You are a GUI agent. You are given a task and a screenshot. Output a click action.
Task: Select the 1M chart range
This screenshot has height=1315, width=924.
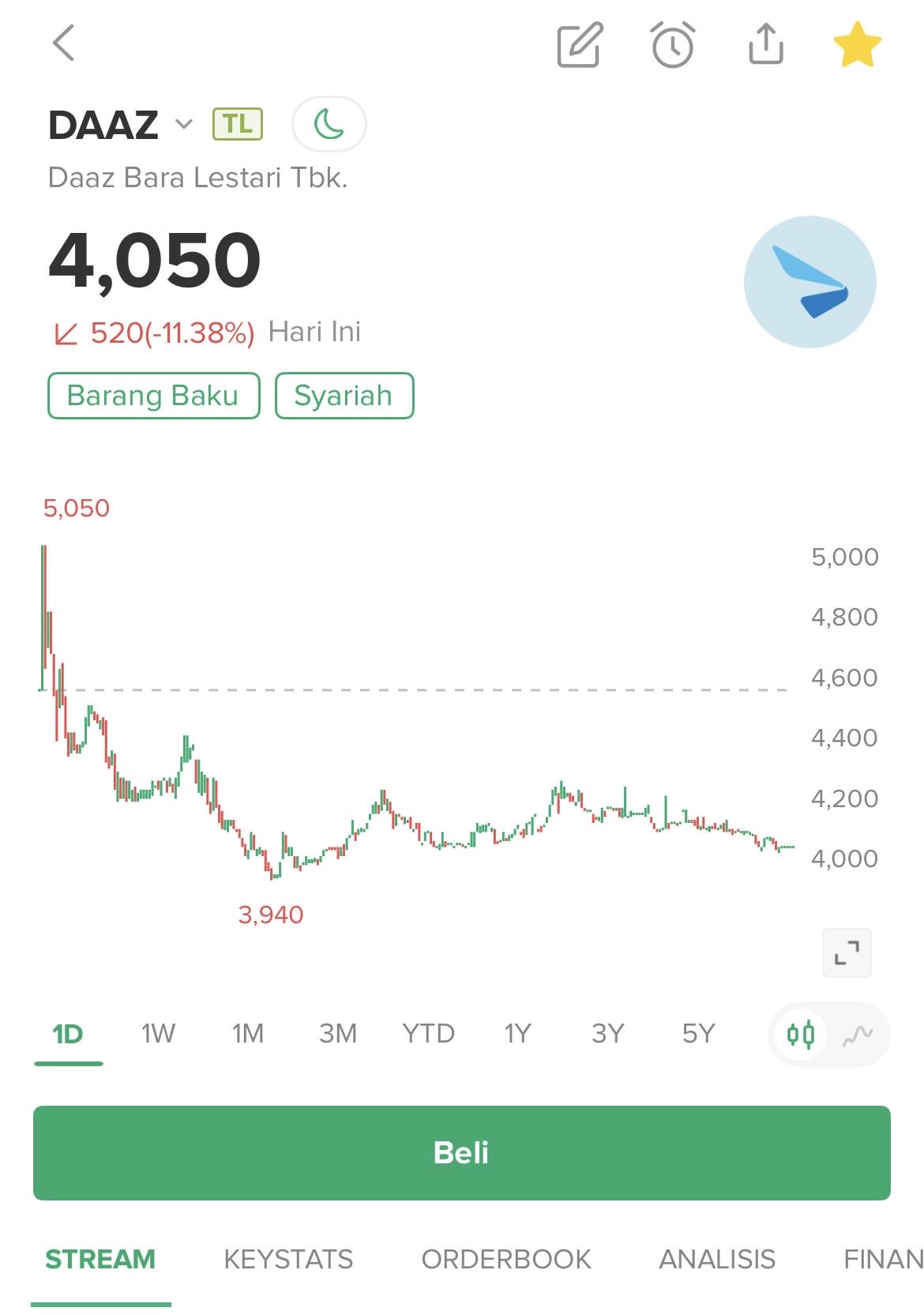click(x=248, y=1033)
